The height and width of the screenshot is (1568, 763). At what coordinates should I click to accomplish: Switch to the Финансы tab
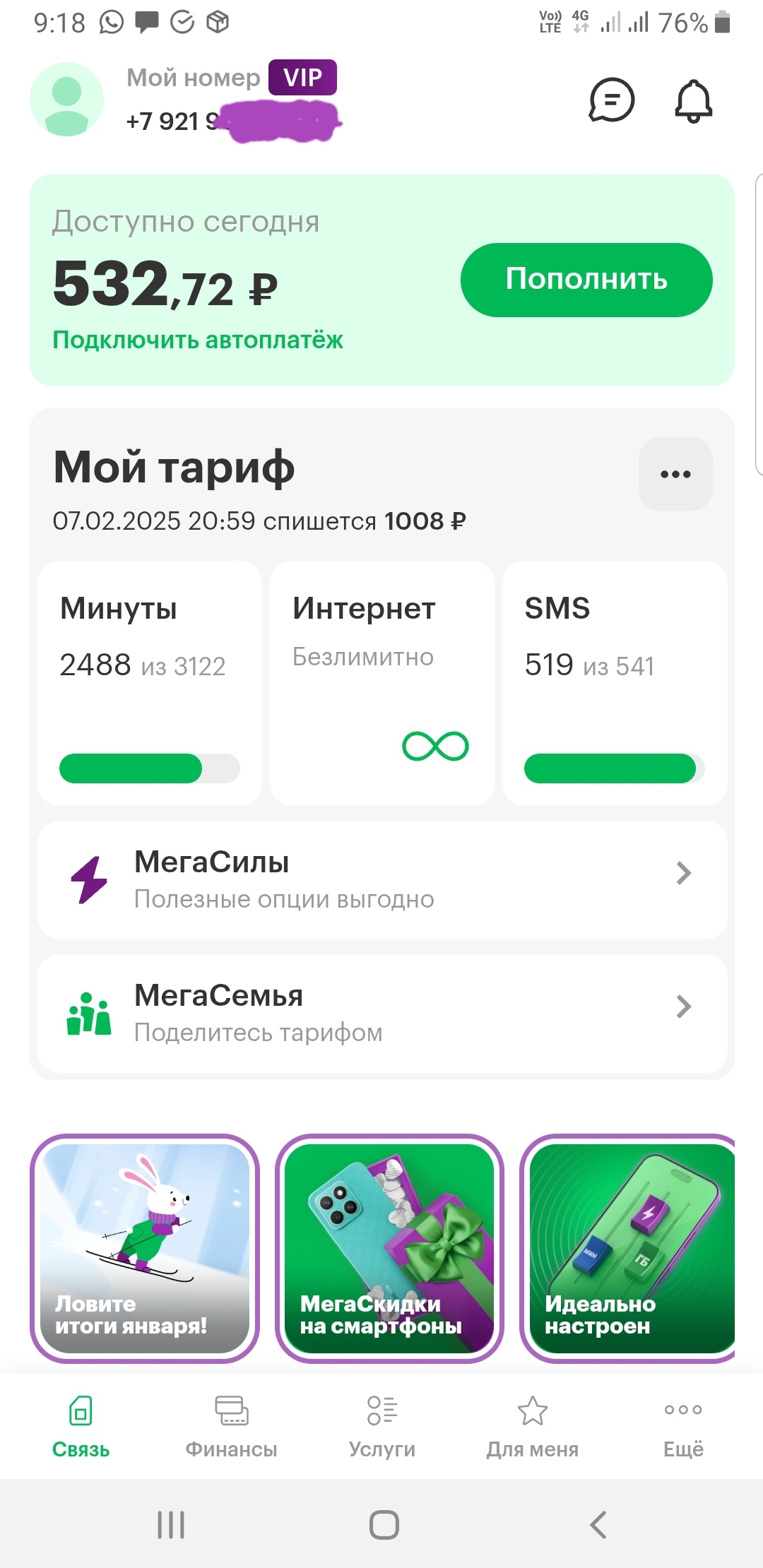click(231, 1425)
